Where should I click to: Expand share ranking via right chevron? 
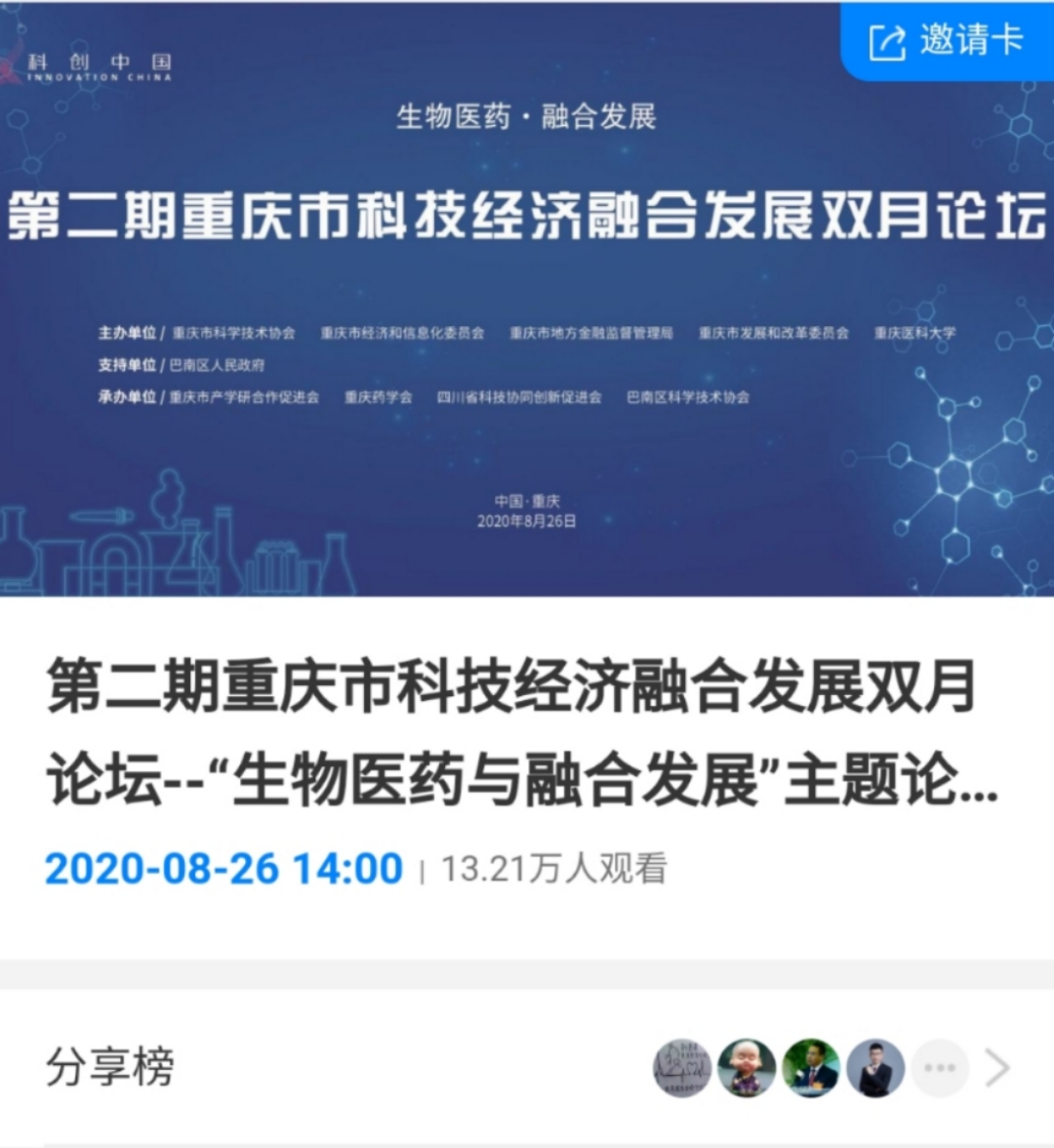pos(997,1068)
